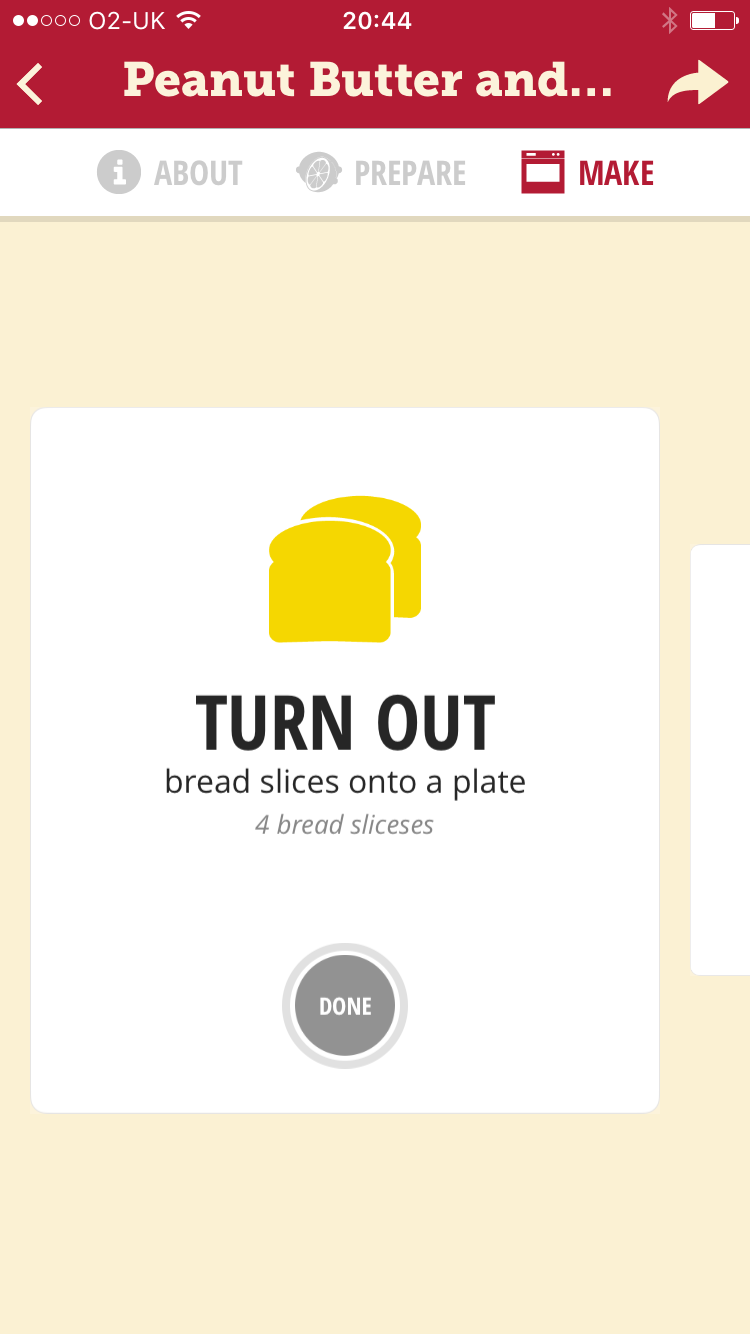Select the Make tab
Screen dimensions: 750x1334
pos(588,173)
